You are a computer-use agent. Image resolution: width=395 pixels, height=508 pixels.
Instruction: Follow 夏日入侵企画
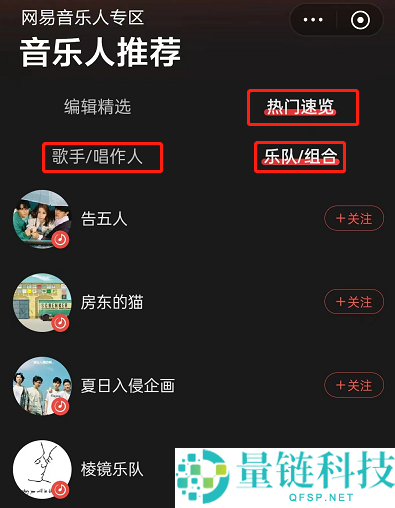tap(354, 385)
